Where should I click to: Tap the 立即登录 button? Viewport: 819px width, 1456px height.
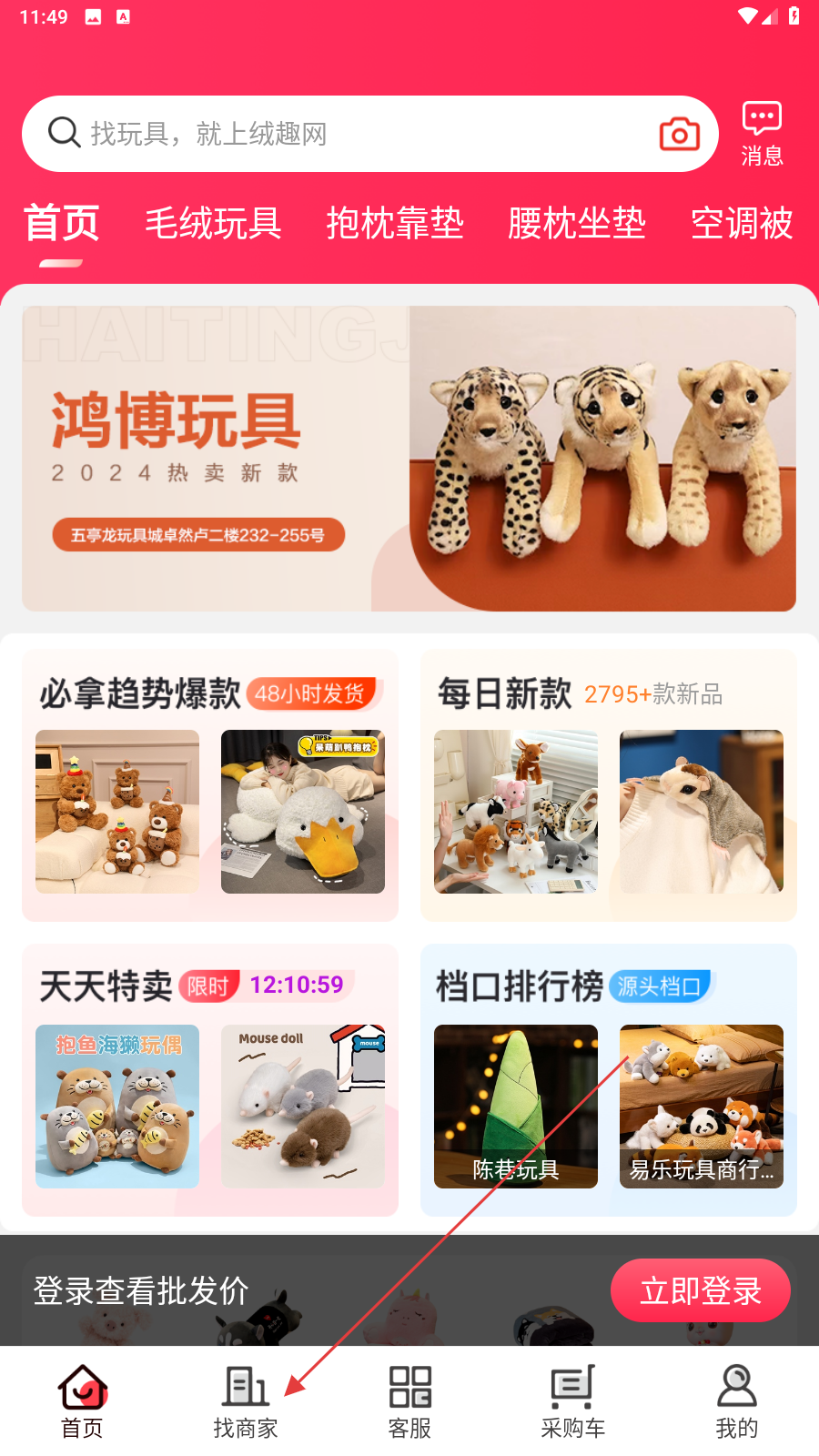click(x=700, y=1290)
